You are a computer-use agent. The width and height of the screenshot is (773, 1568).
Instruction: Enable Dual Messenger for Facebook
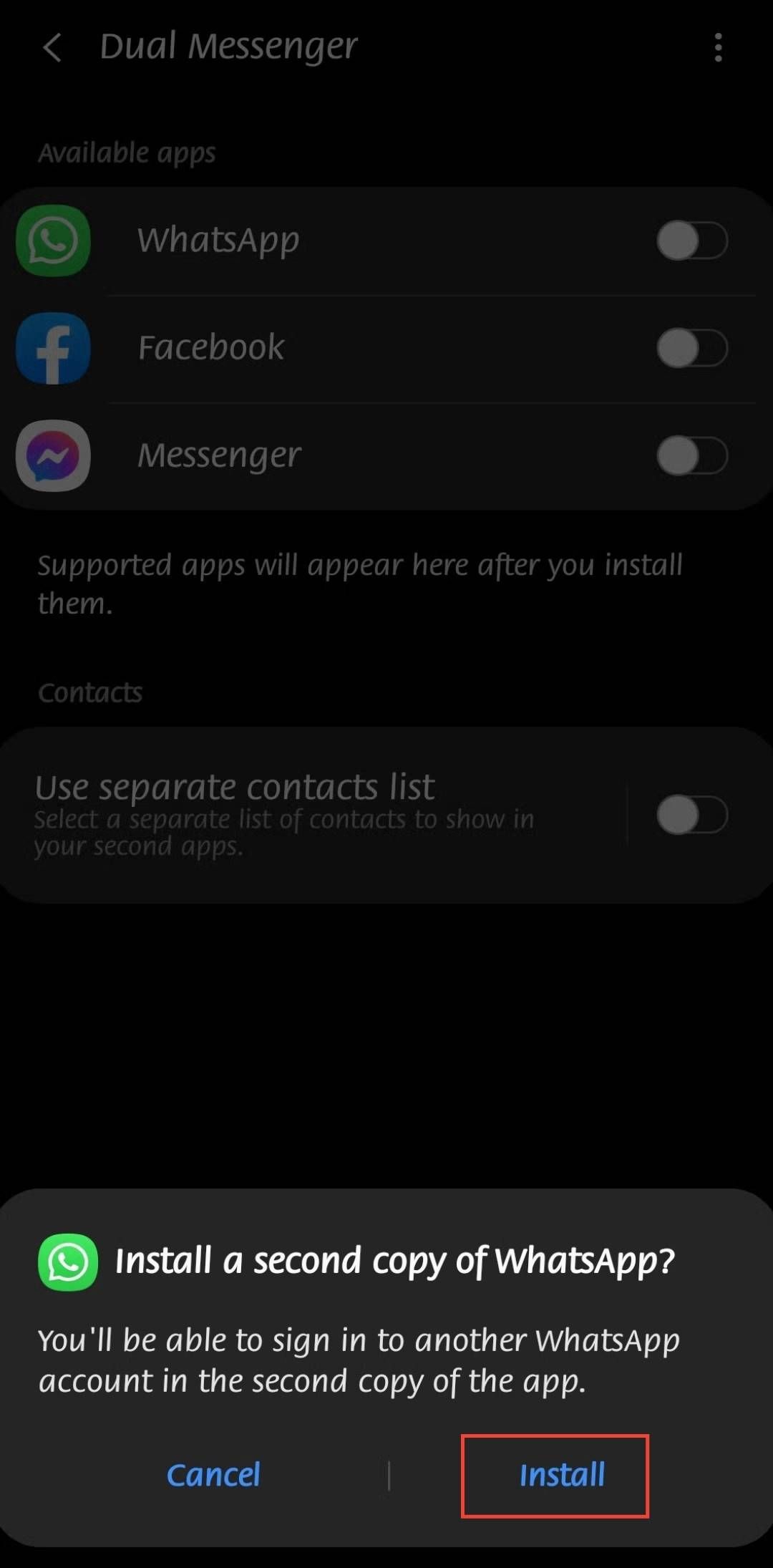point(691,349)
